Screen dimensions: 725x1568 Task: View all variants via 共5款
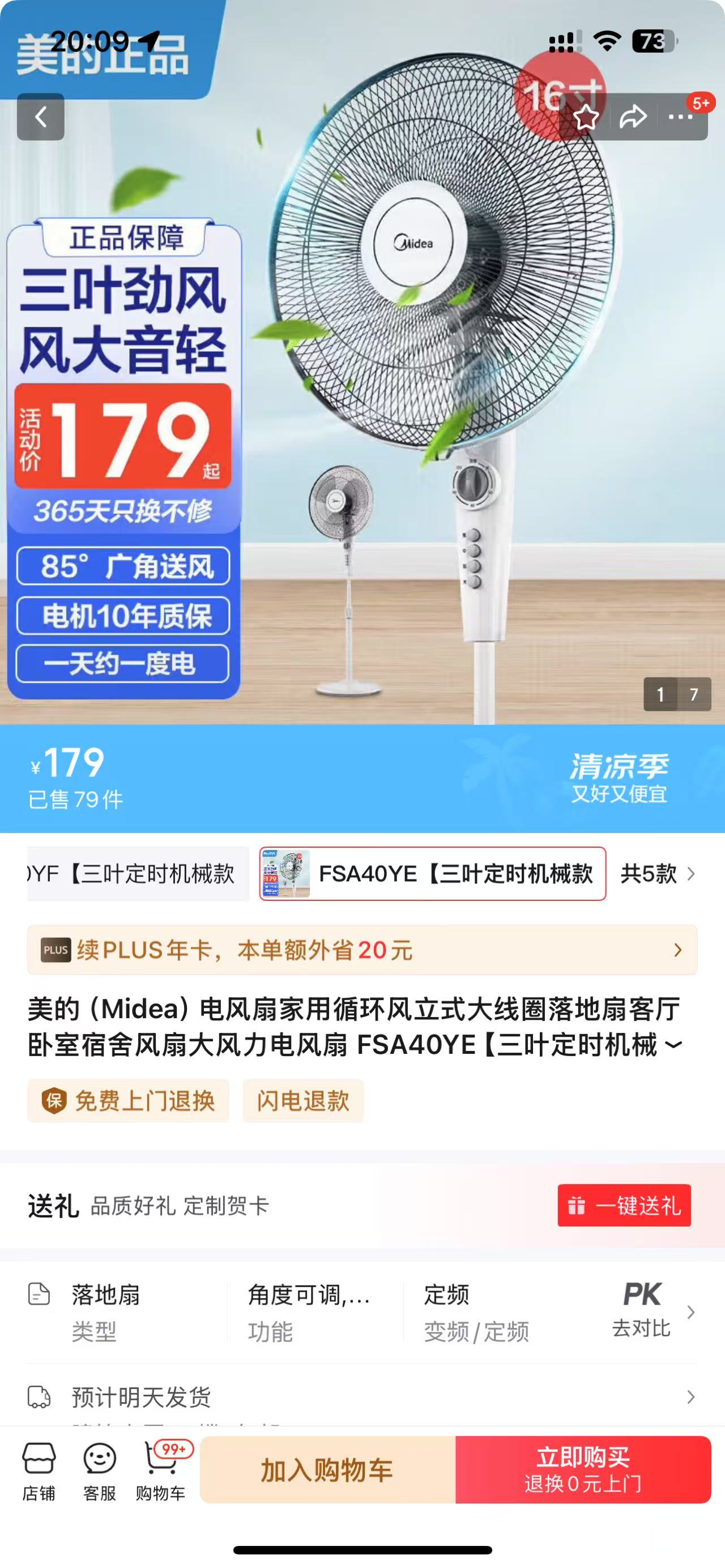click(x=657, y=874)
